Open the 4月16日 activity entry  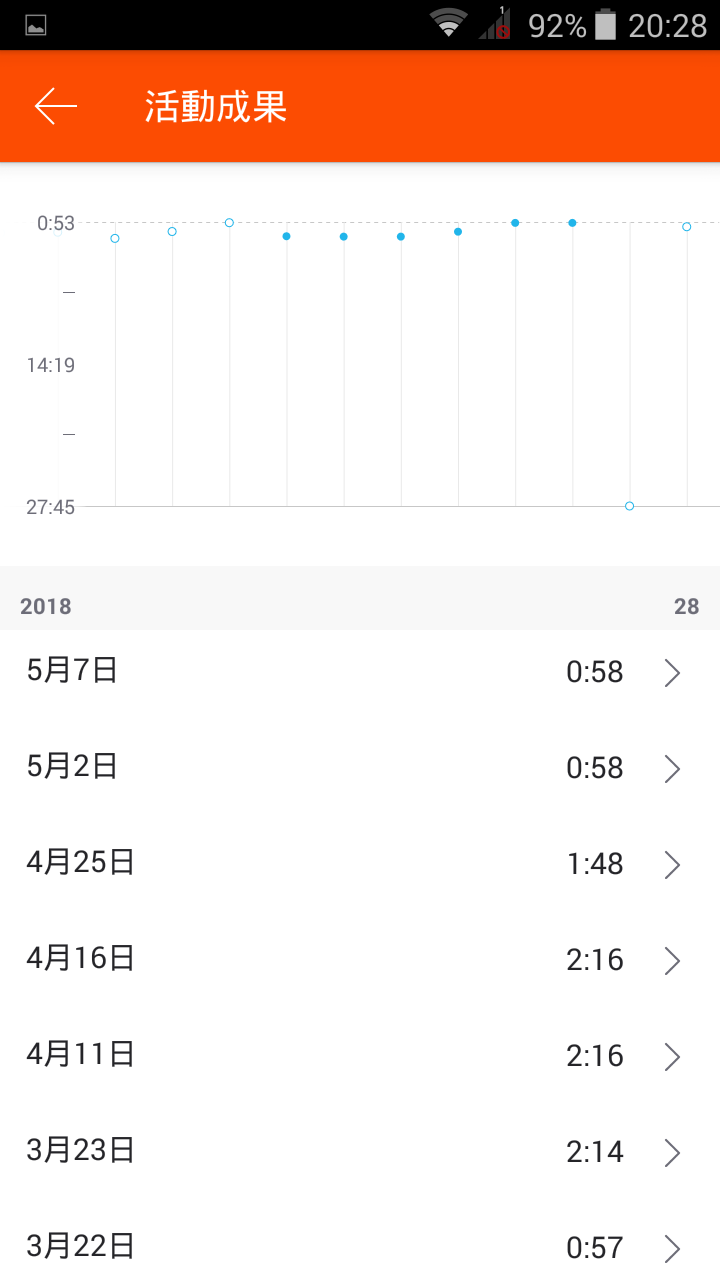tap(360, 960)
